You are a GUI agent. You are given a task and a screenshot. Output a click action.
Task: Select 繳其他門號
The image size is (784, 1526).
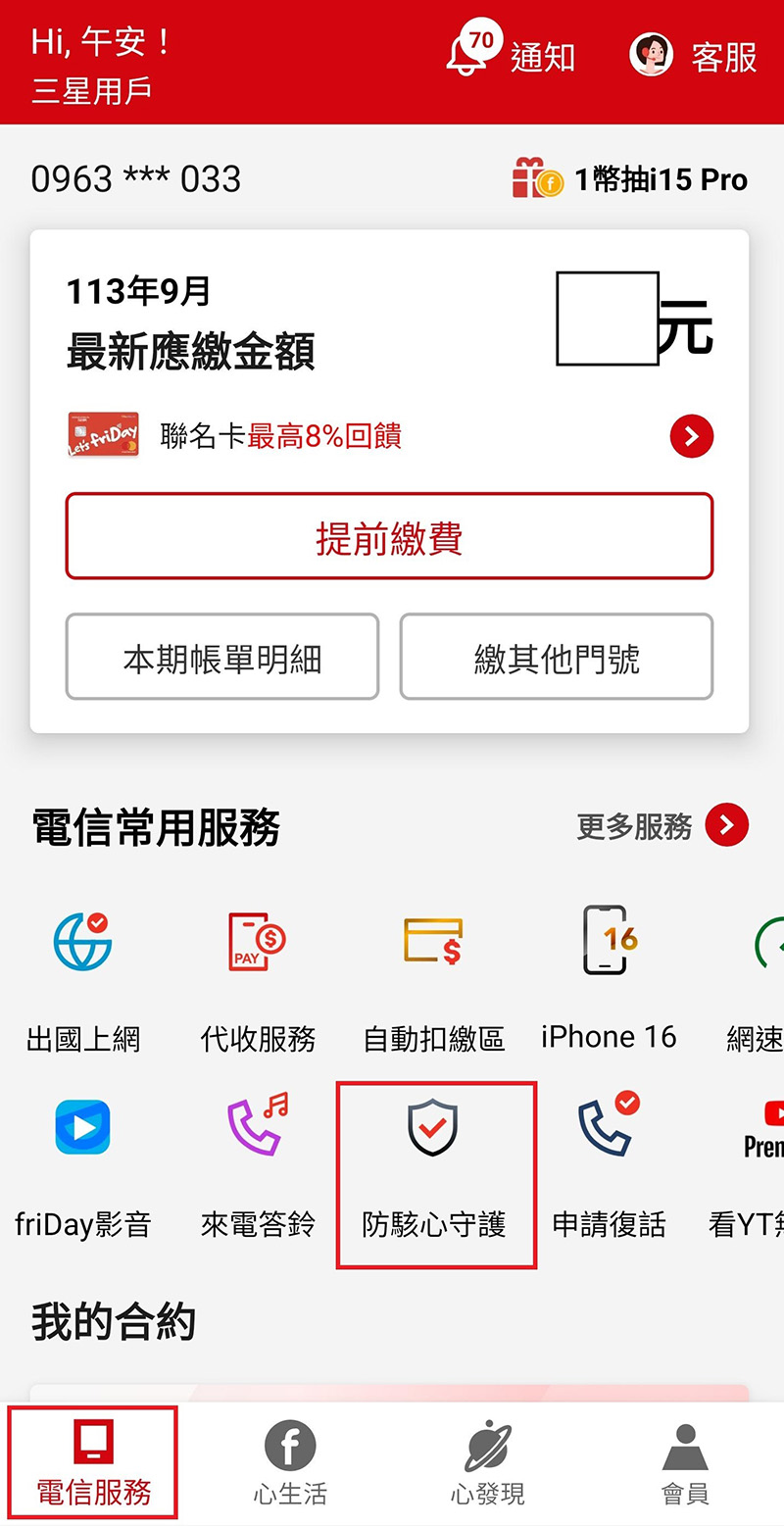(556, 657)
